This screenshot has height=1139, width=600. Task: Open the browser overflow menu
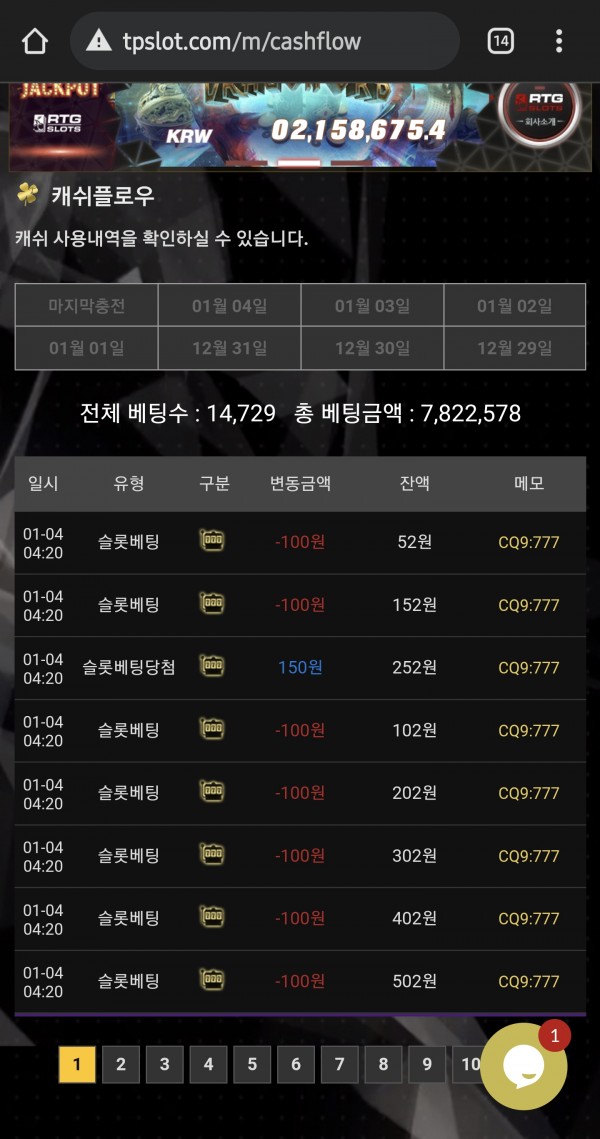(x=559, y=41)
